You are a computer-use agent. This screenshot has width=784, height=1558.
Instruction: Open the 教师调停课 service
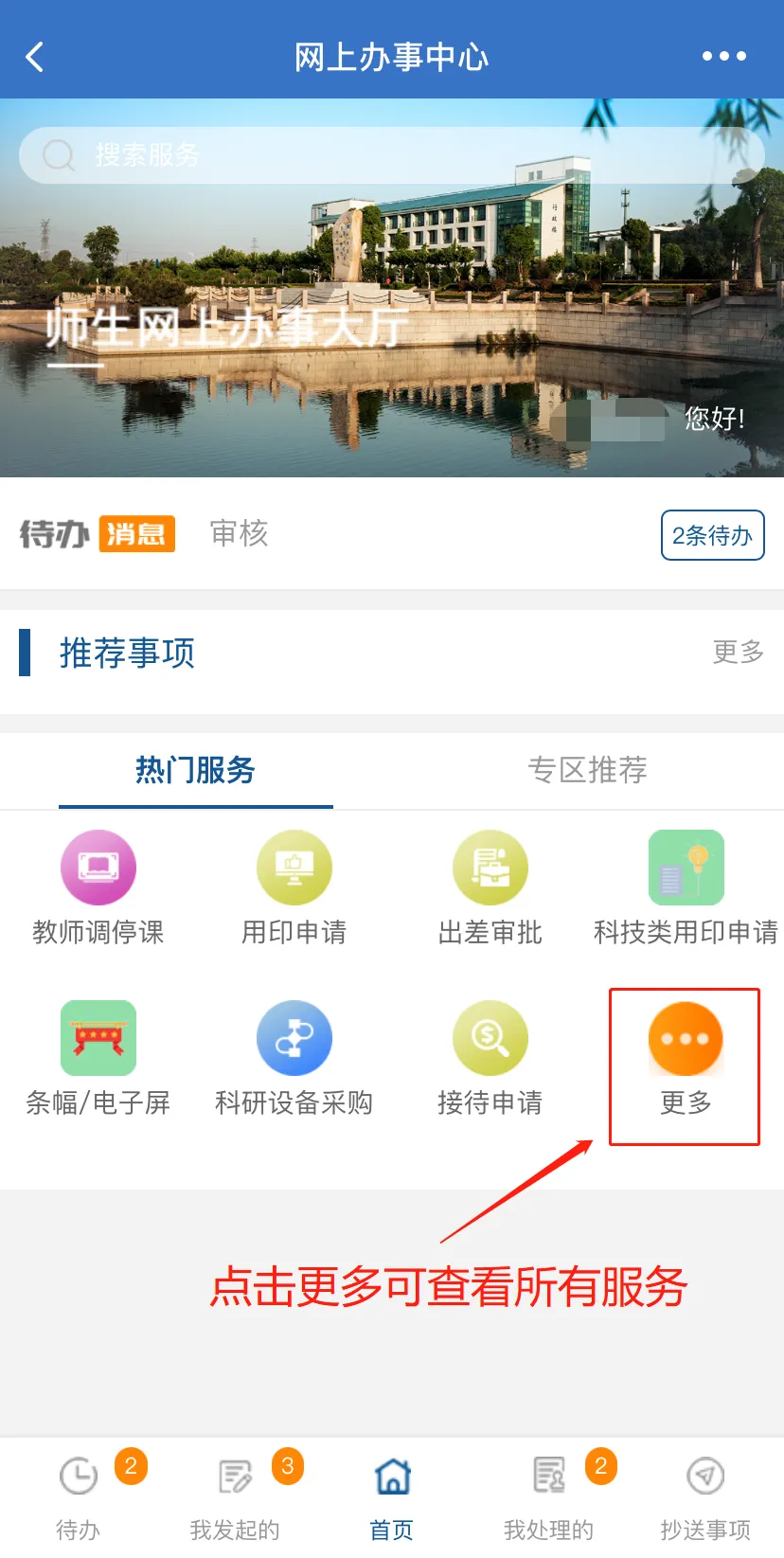click(x=98, y=886)
